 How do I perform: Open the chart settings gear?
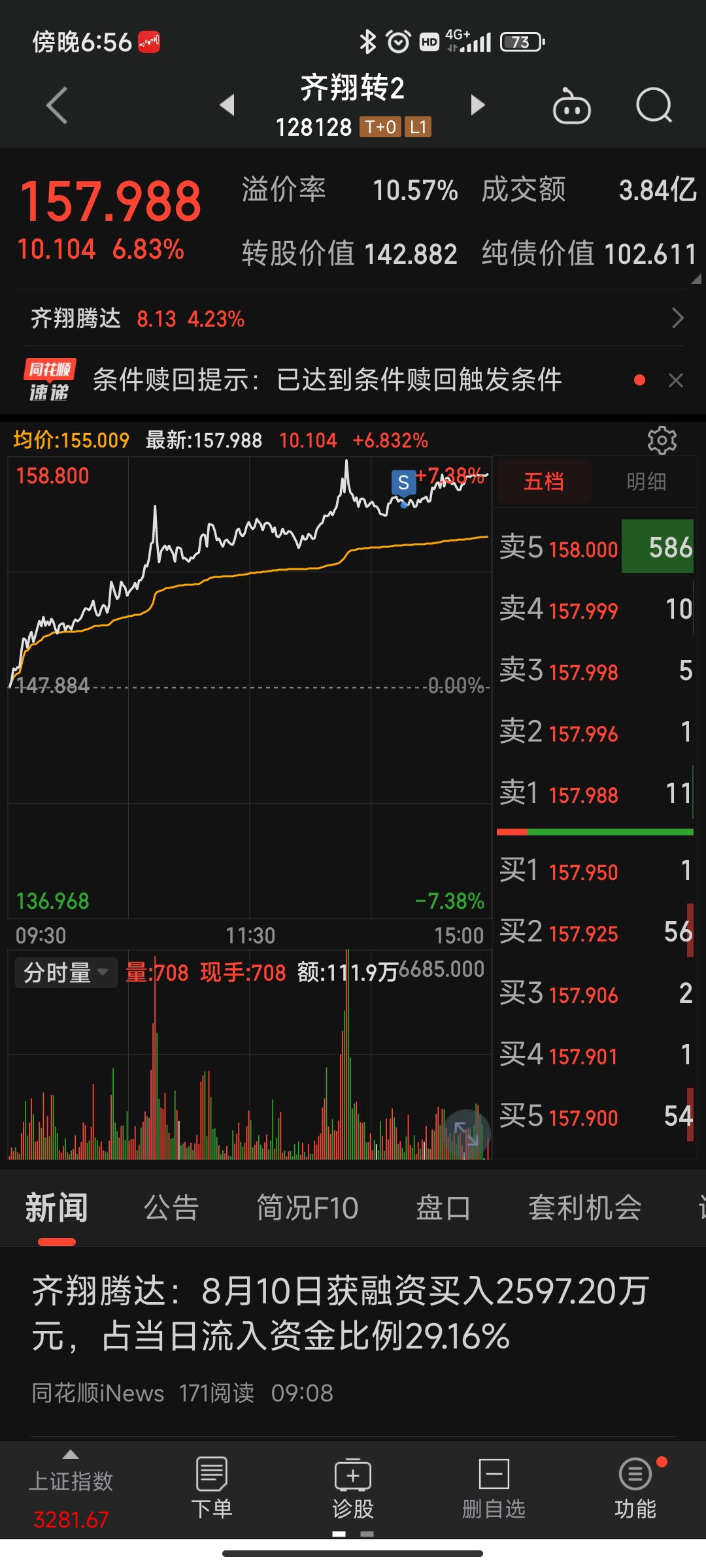click(x=662, y=440)
